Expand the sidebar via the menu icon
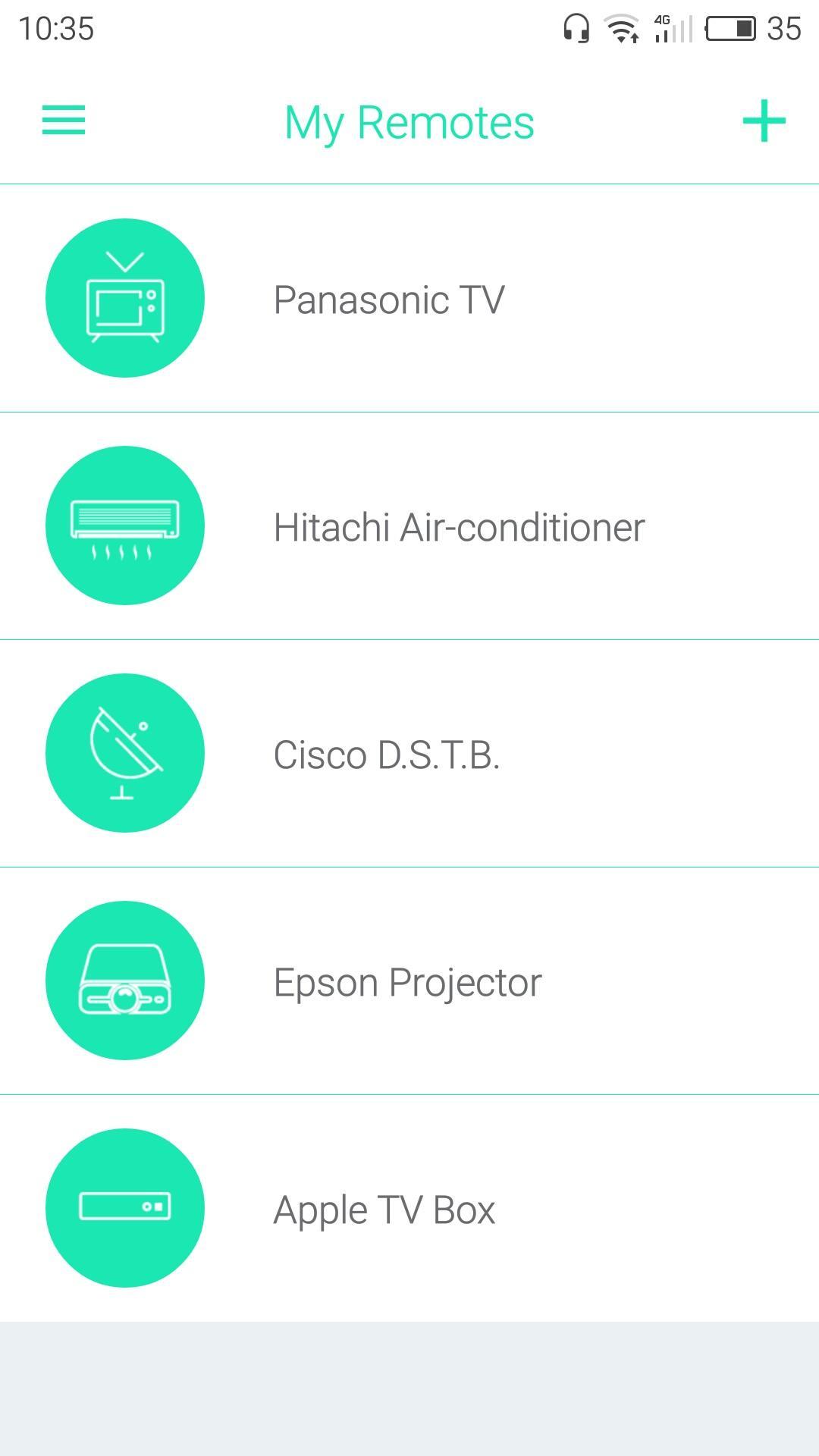The width and height of the screenshot is (819, 1456). pyautogui.click(x=63, y=121)
